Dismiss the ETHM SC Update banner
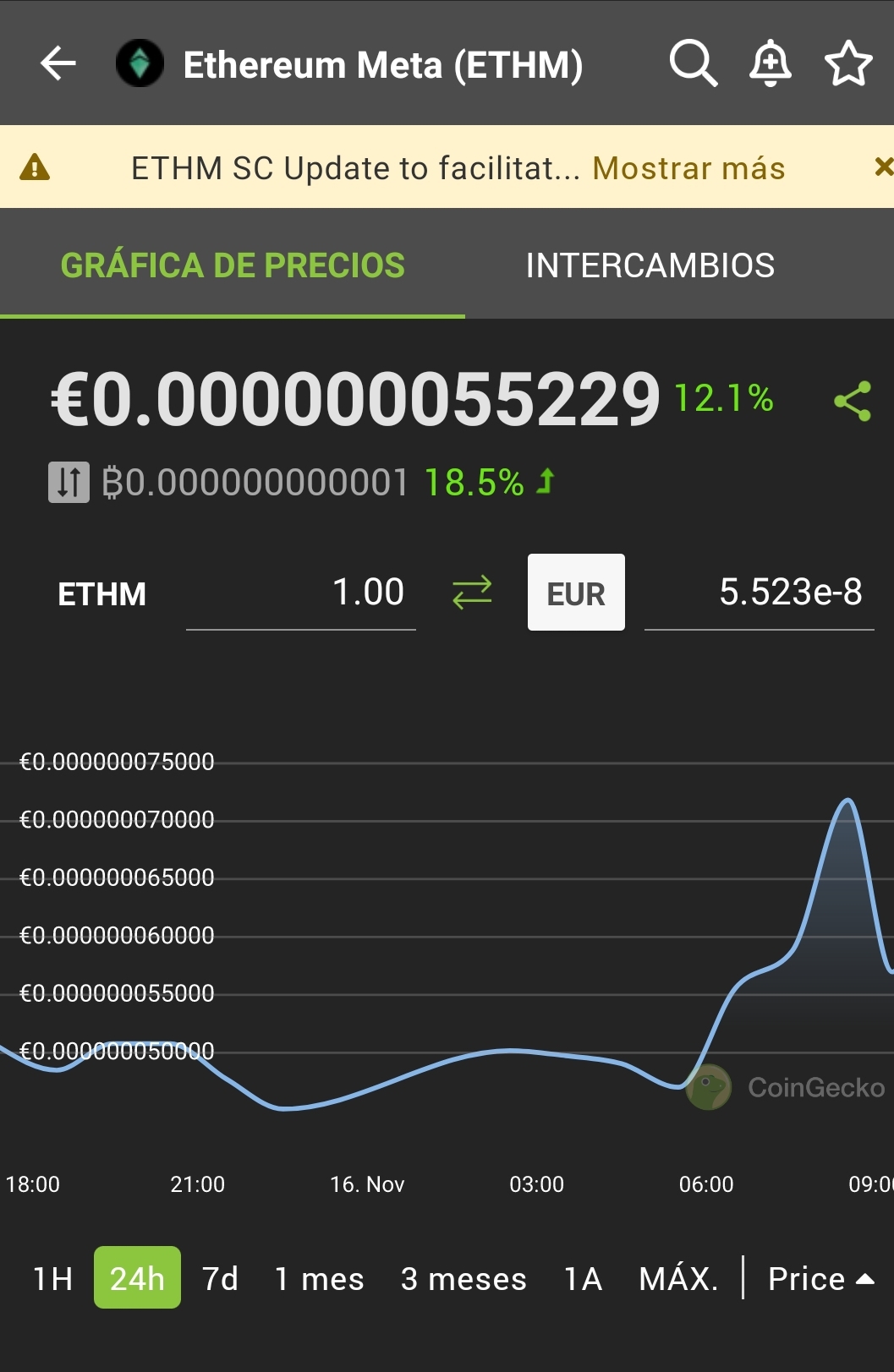894x1372 pixels. (x=882, y=167)
